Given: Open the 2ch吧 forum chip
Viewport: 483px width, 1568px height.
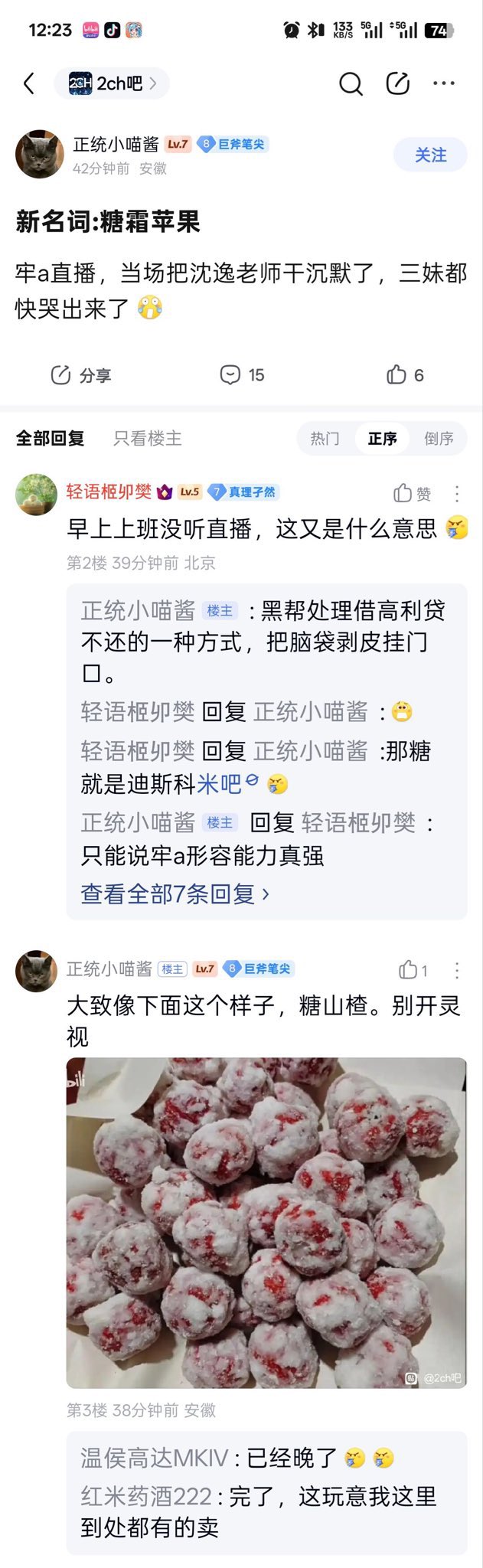Looking at the screenshot, I should tap(112, 83).
